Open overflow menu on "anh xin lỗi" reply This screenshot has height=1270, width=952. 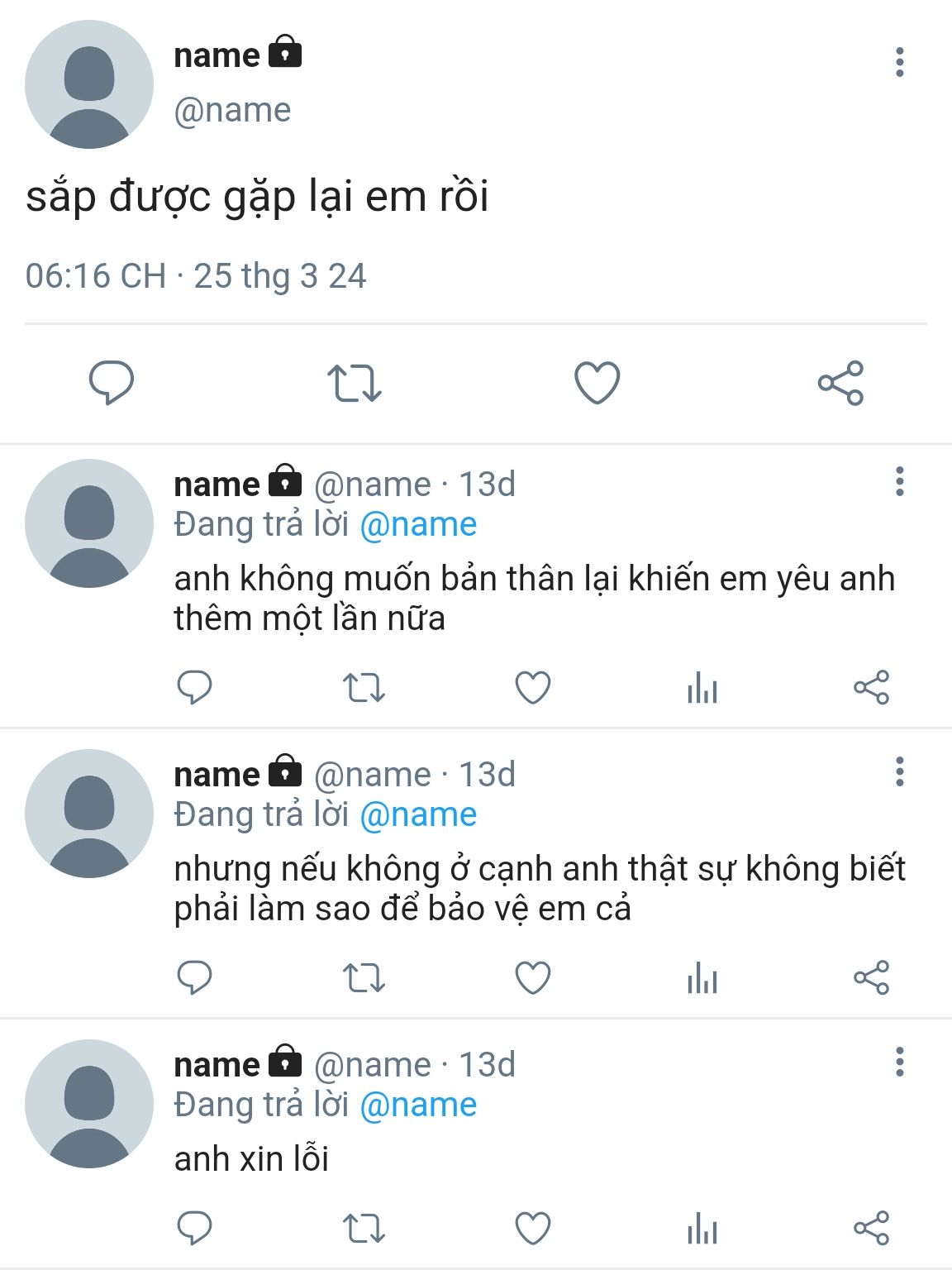tap(899, 1062)
